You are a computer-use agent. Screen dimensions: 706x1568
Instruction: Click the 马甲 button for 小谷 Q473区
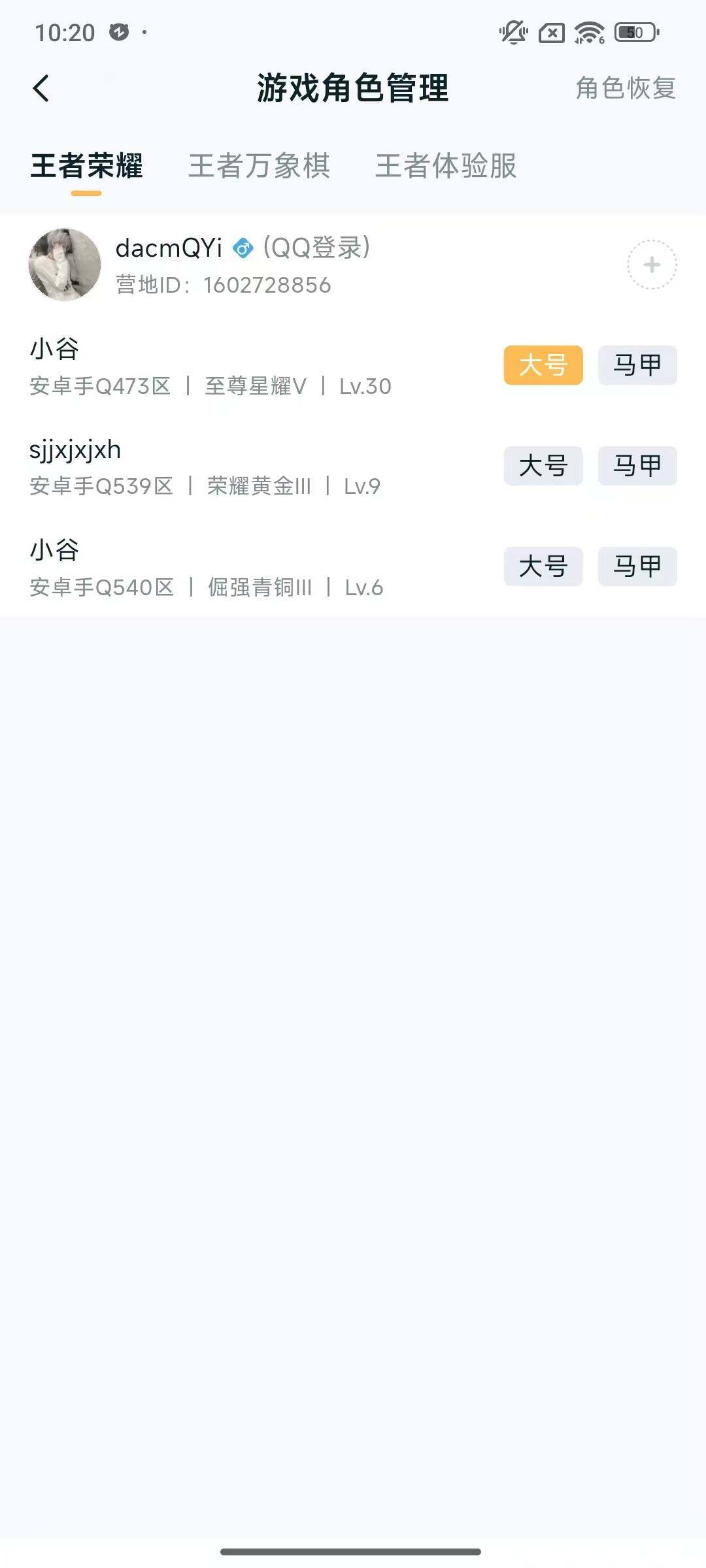point(637,366)
